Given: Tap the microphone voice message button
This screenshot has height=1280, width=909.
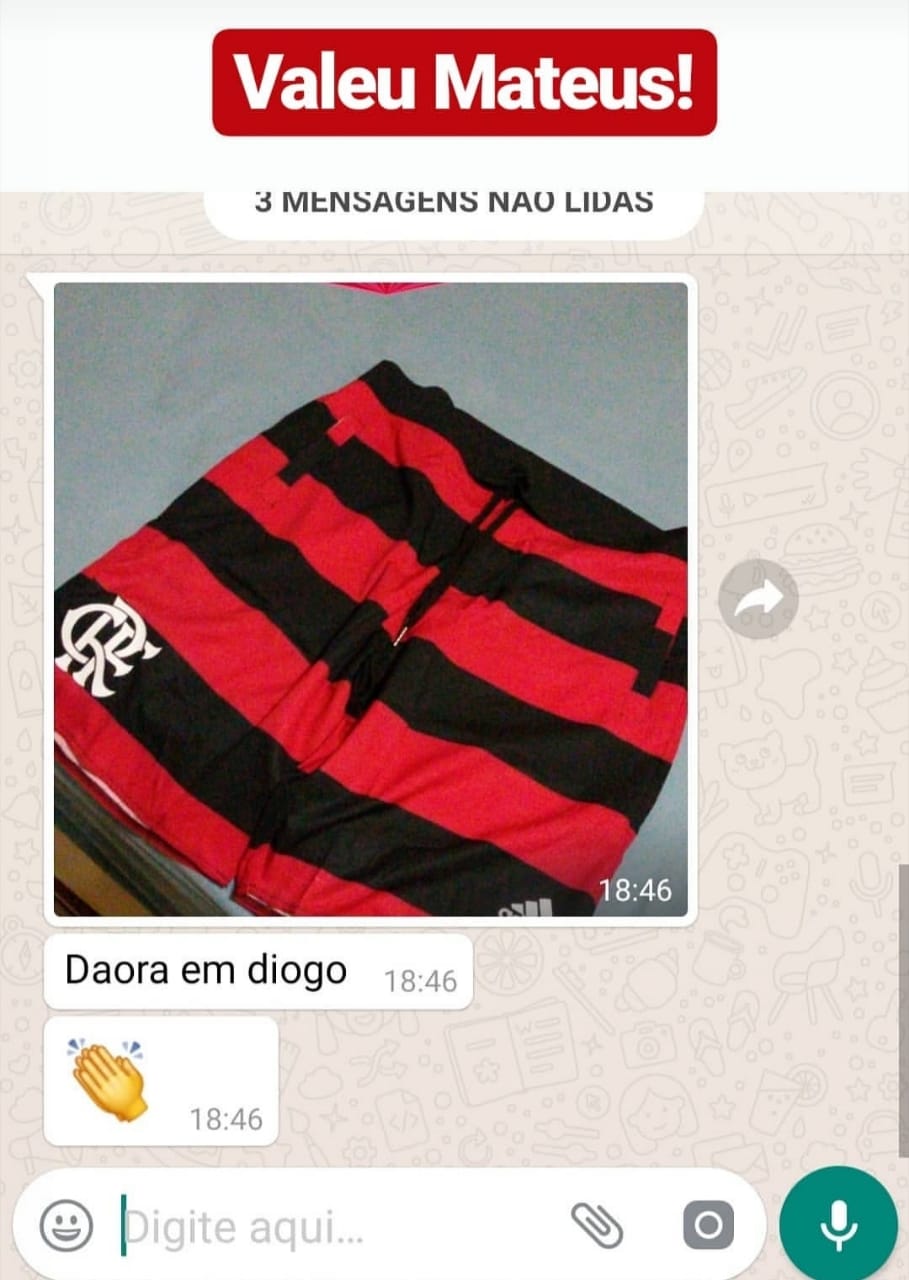Looking at the screenshot, I should 838,1225.
